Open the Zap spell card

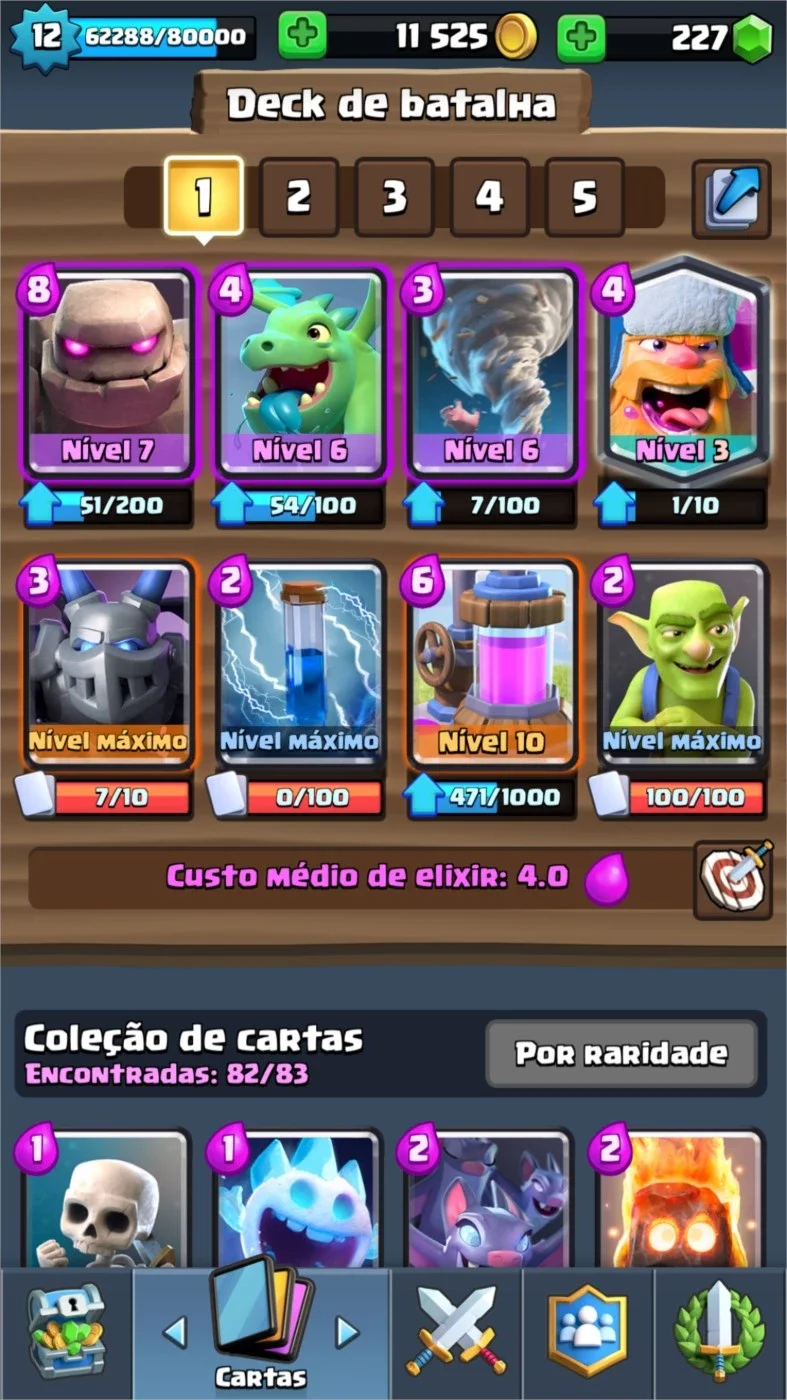point(299,664)
